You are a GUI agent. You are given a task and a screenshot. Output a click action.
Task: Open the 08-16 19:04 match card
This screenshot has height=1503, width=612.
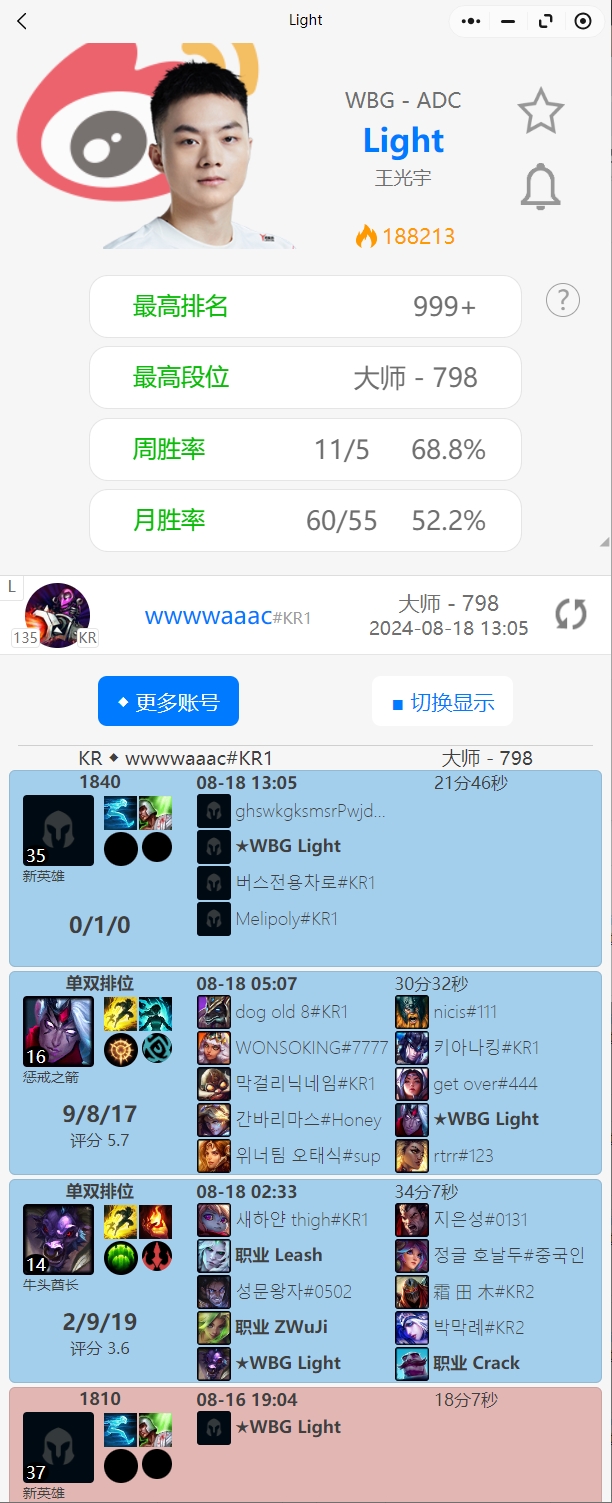[305, 1443]
